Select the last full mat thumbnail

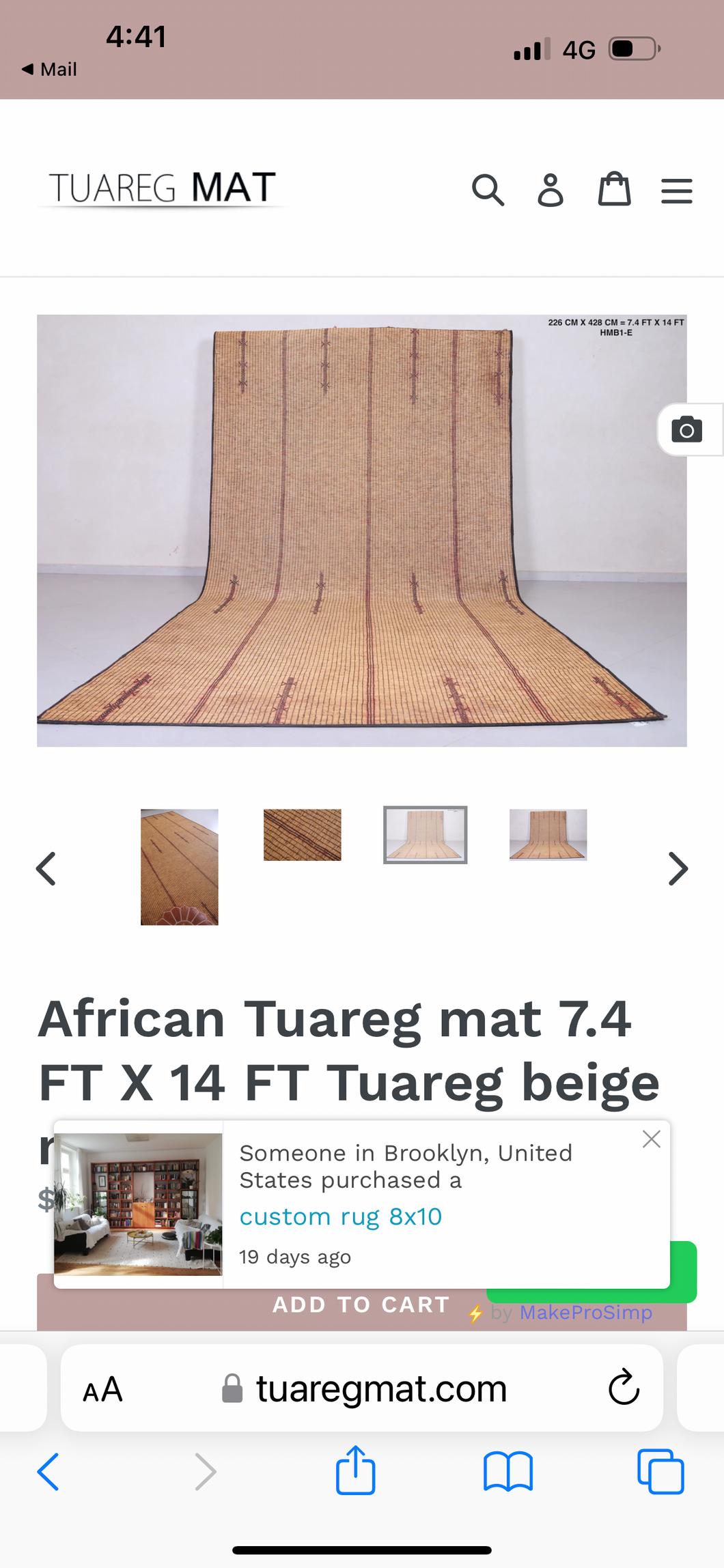coord(548,834)
